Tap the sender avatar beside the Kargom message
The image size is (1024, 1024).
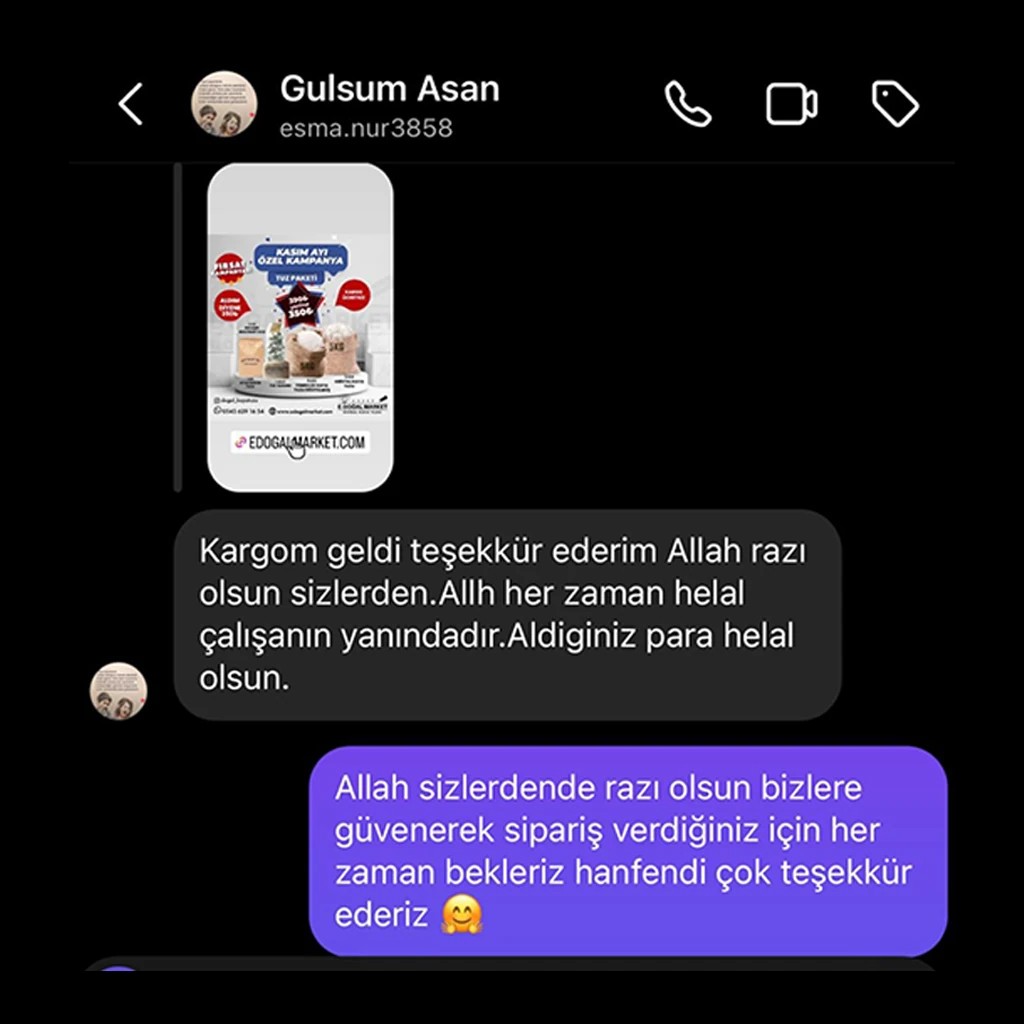click(118, 691)
